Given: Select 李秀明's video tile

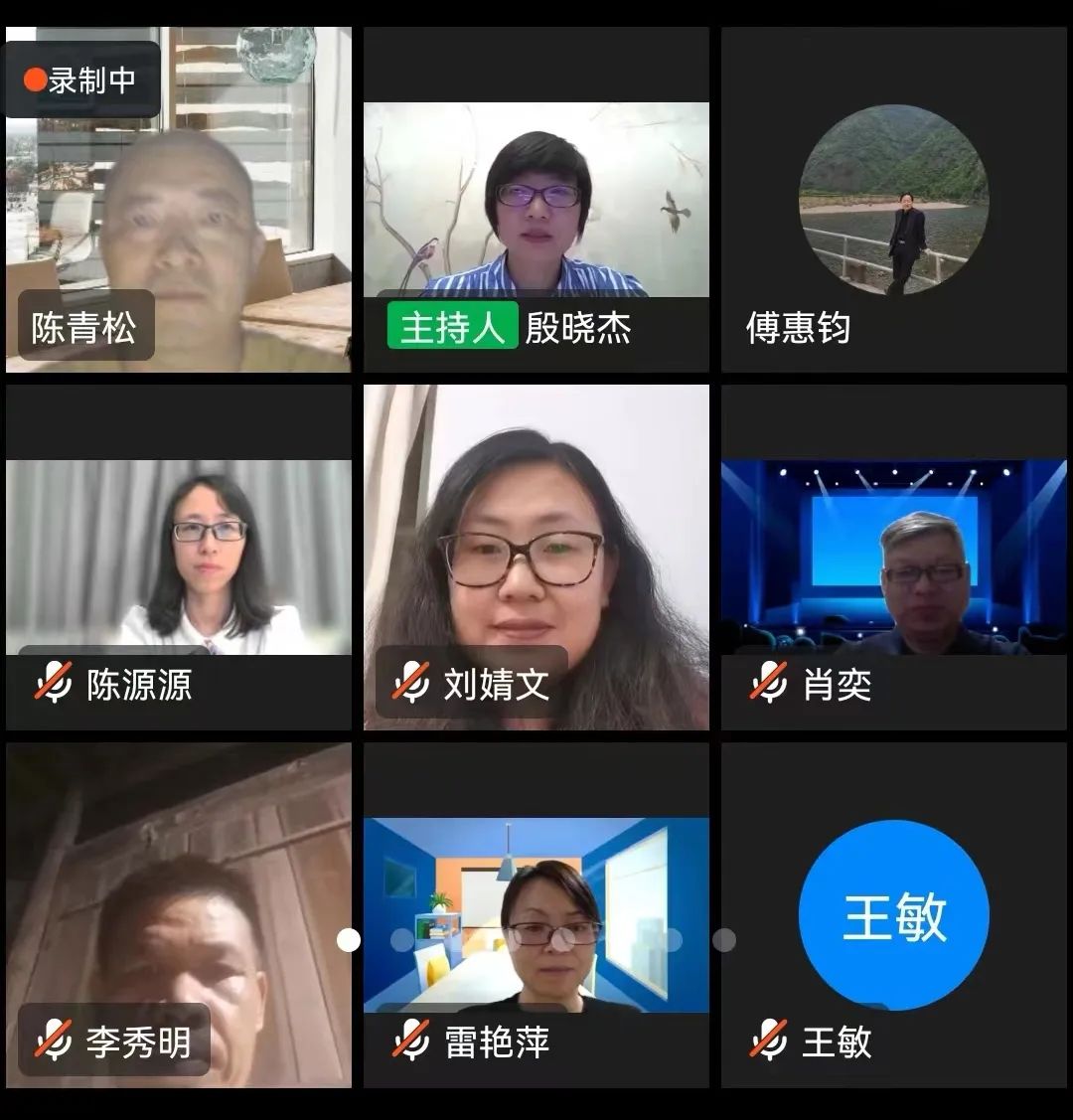Looking at the screenshot, I should pos(179,914).
